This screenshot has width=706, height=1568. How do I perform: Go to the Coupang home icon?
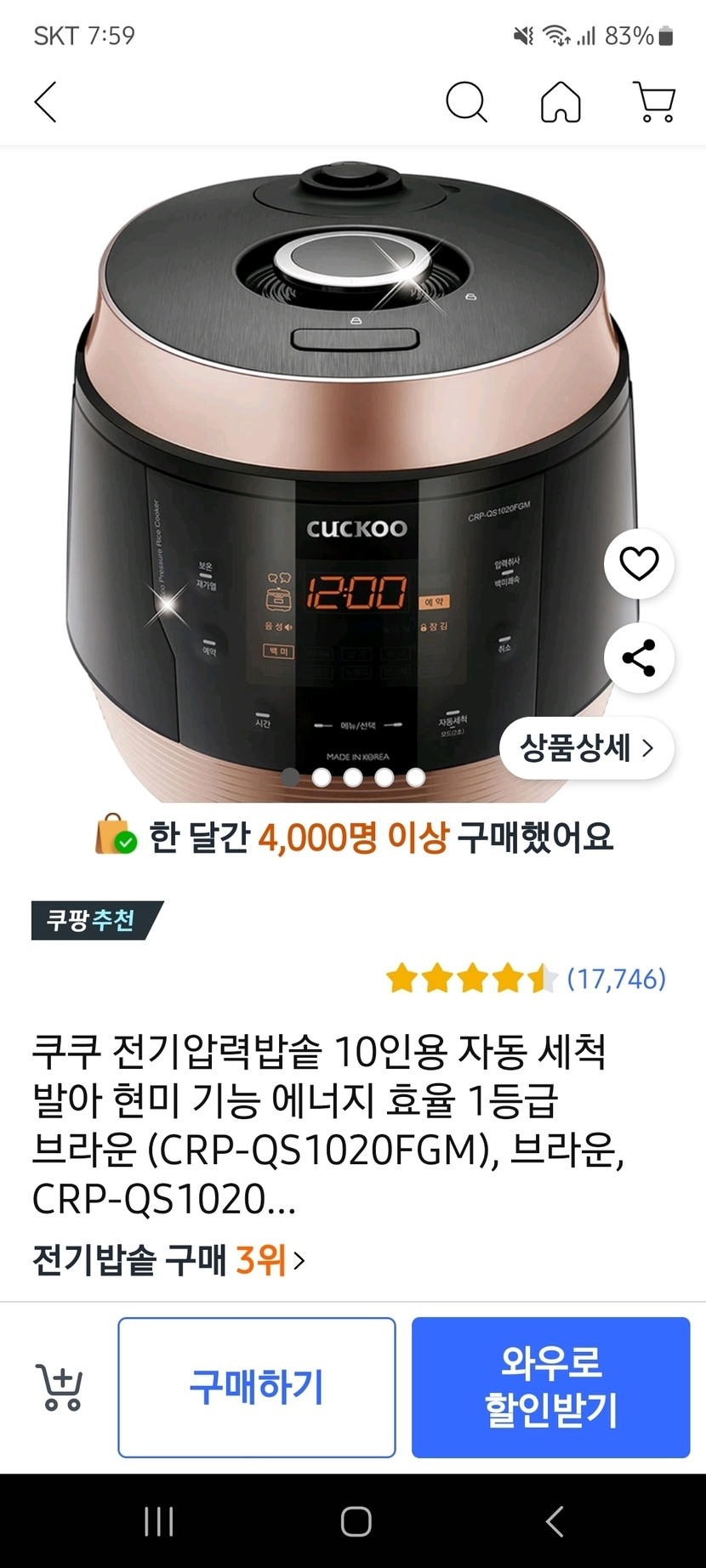click(x=561, y=103)
